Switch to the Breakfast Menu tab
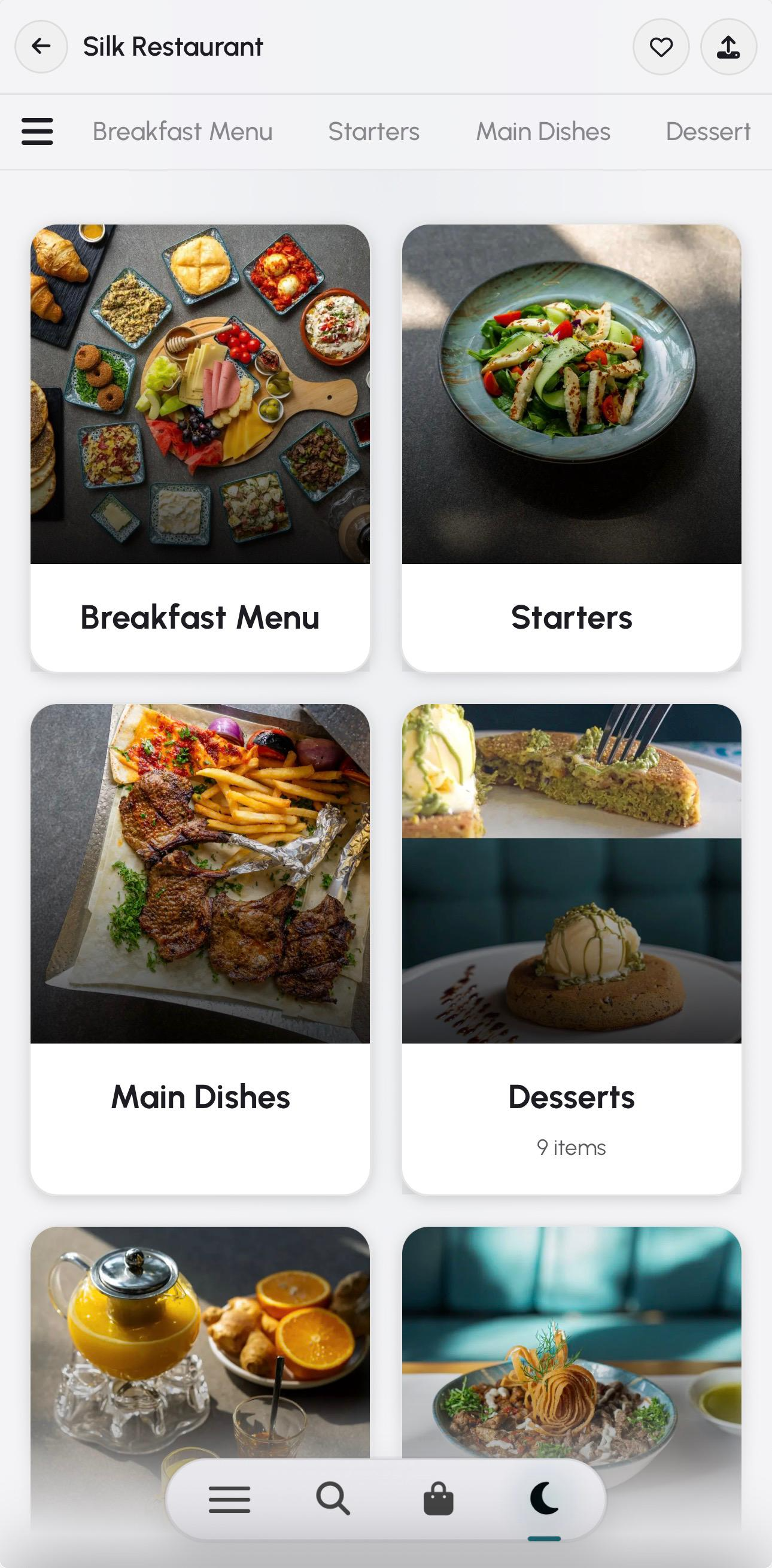772x1568 pixels. (183, 132)
